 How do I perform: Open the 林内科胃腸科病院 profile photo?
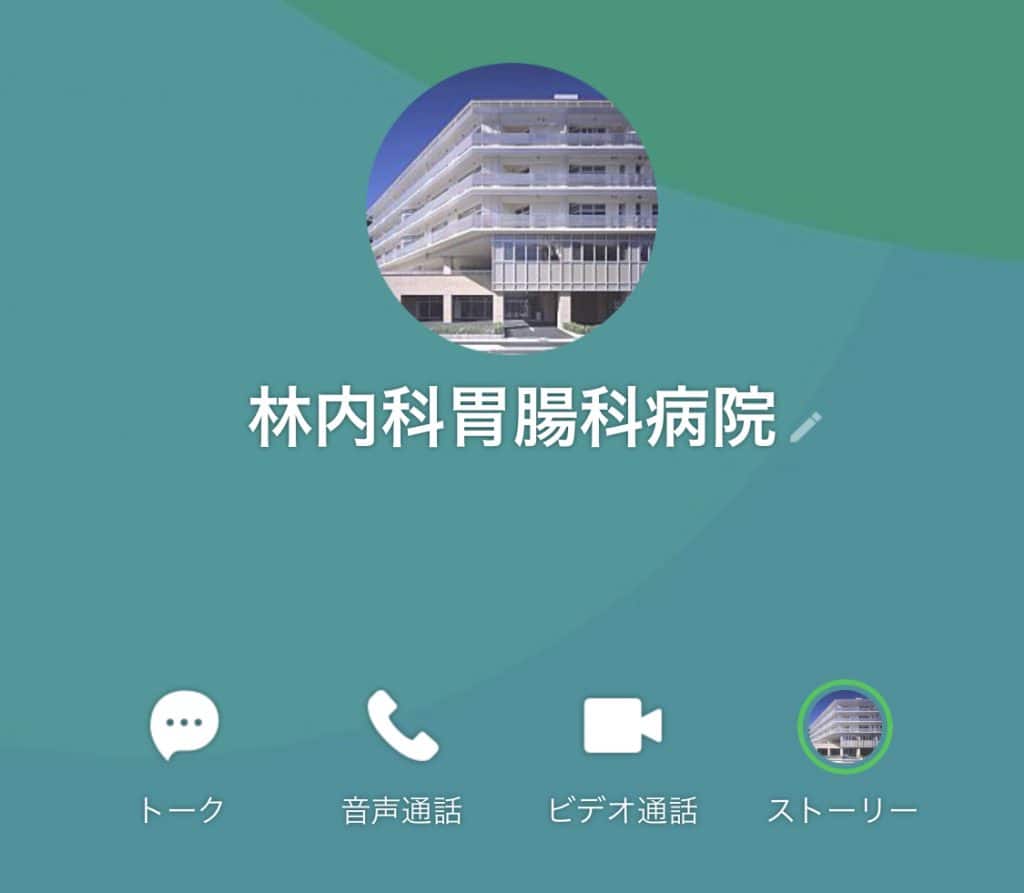512,208
